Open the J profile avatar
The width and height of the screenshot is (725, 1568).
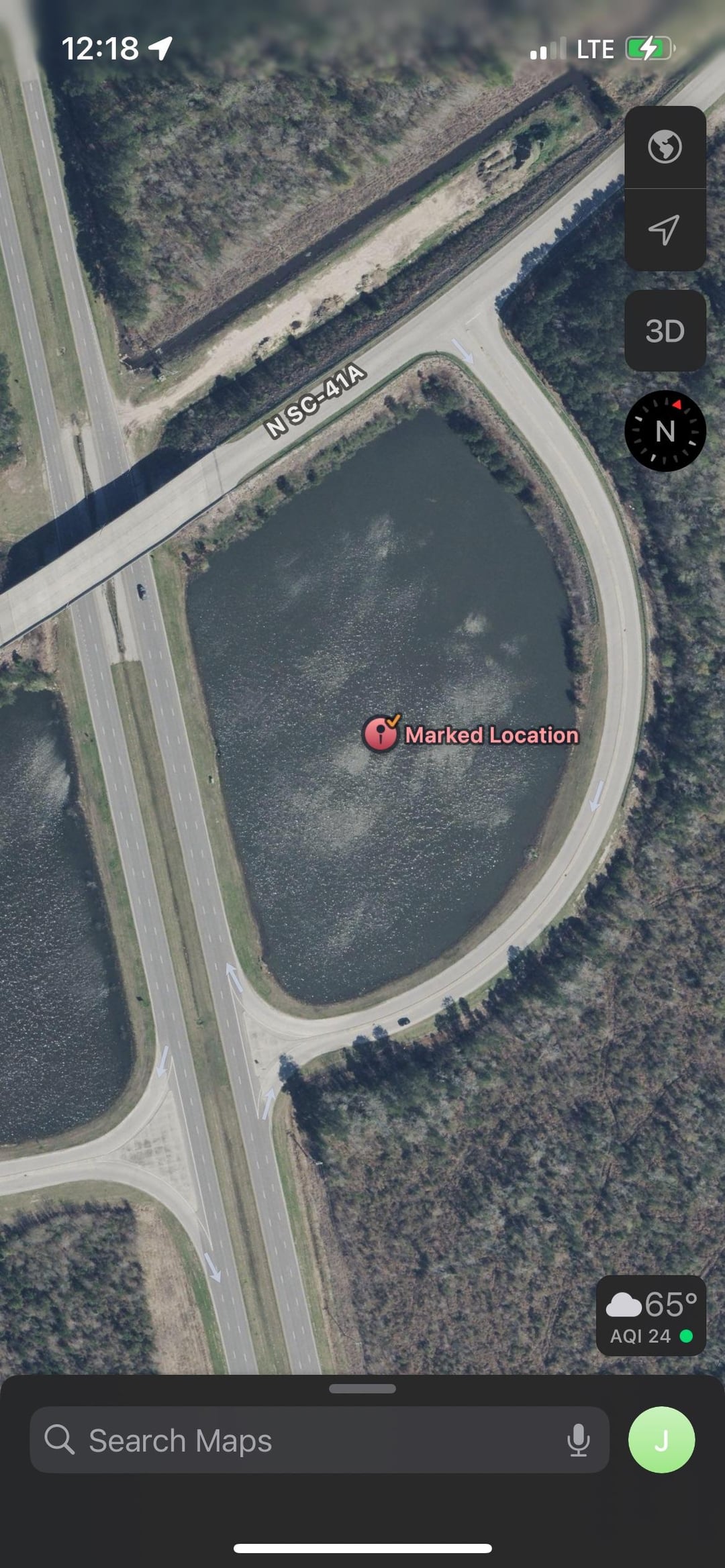point(661,1440)
